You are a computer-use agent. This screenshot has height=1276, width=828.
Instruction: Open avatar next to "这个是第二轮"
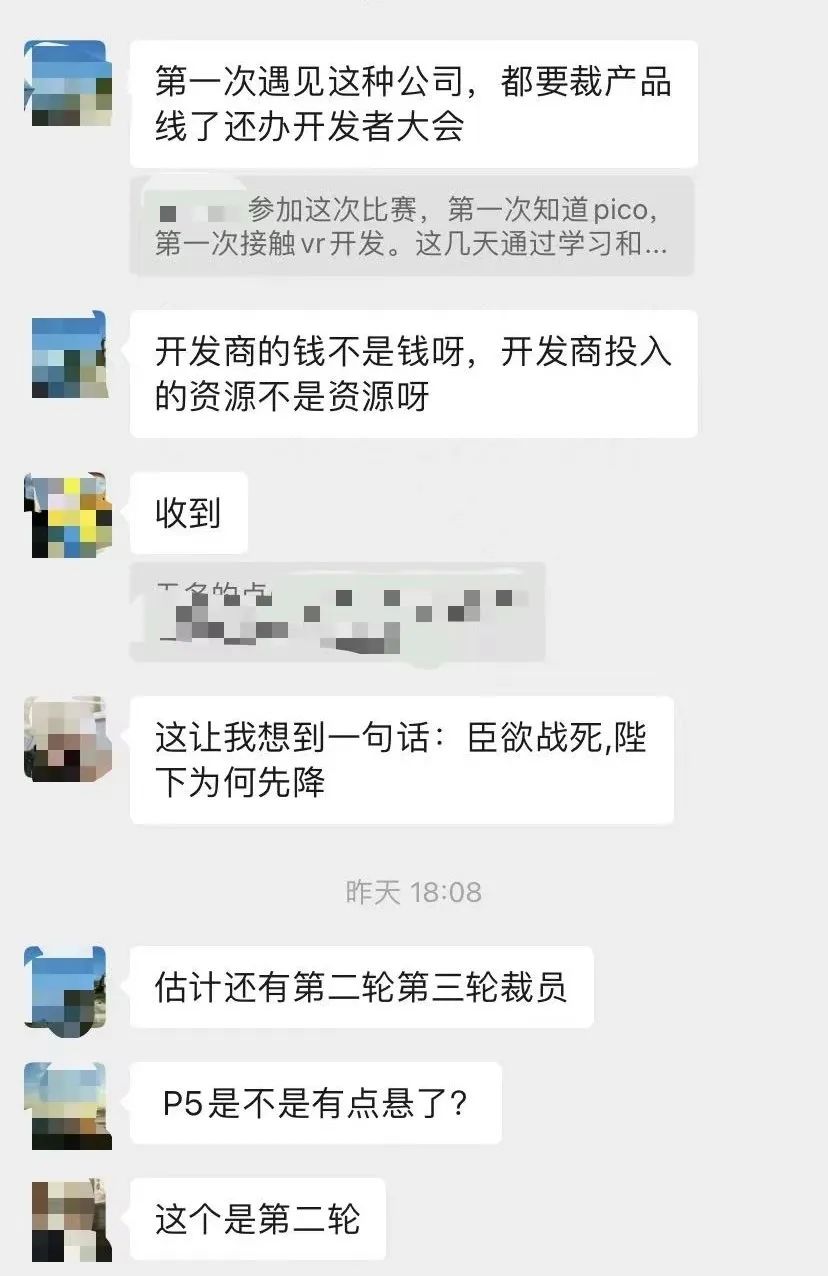coord(68,1221)
